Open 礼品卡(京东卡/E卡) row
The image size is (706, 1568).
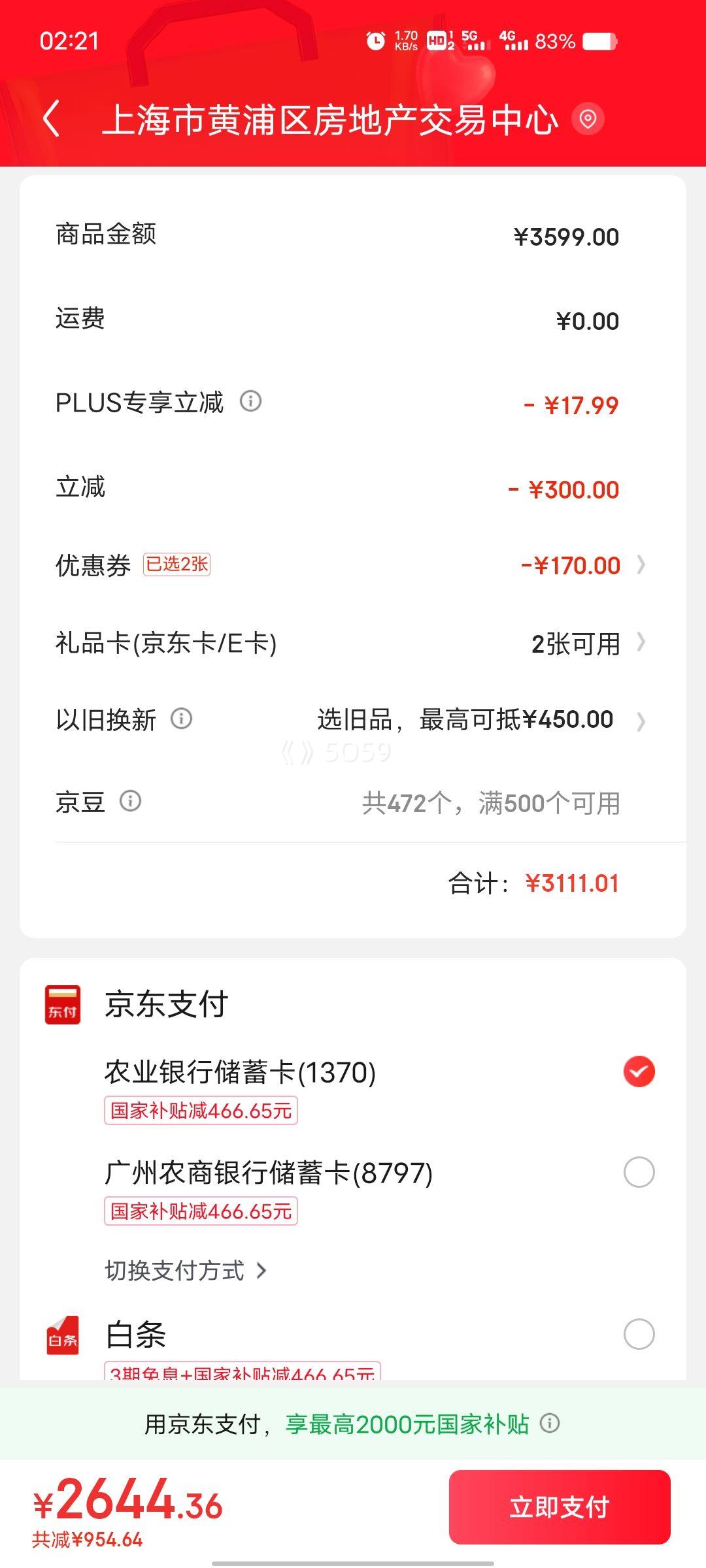(x=353, y=644)
